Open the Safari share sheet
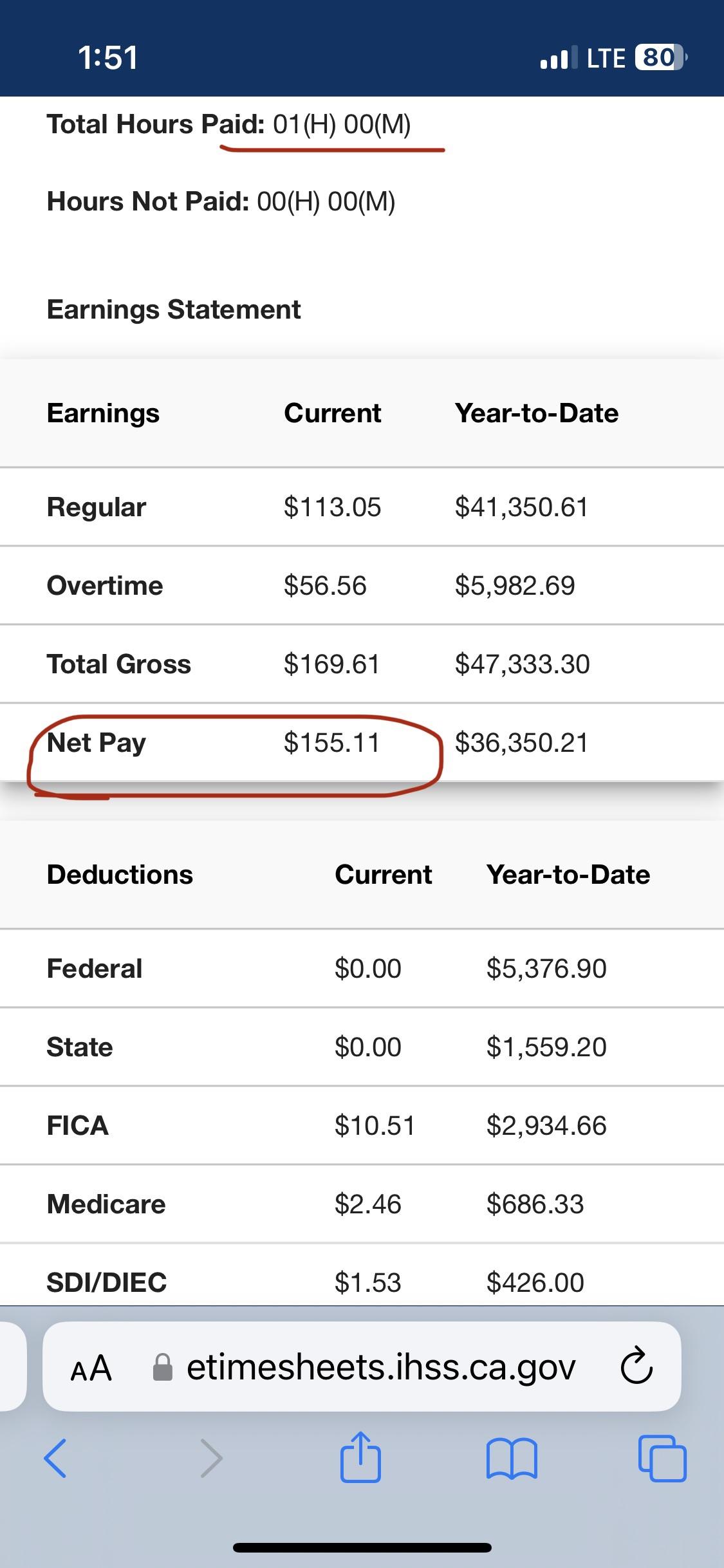Image resolution: width=724 pixels, height=1568 pixels. click(x=360, y=1457)
